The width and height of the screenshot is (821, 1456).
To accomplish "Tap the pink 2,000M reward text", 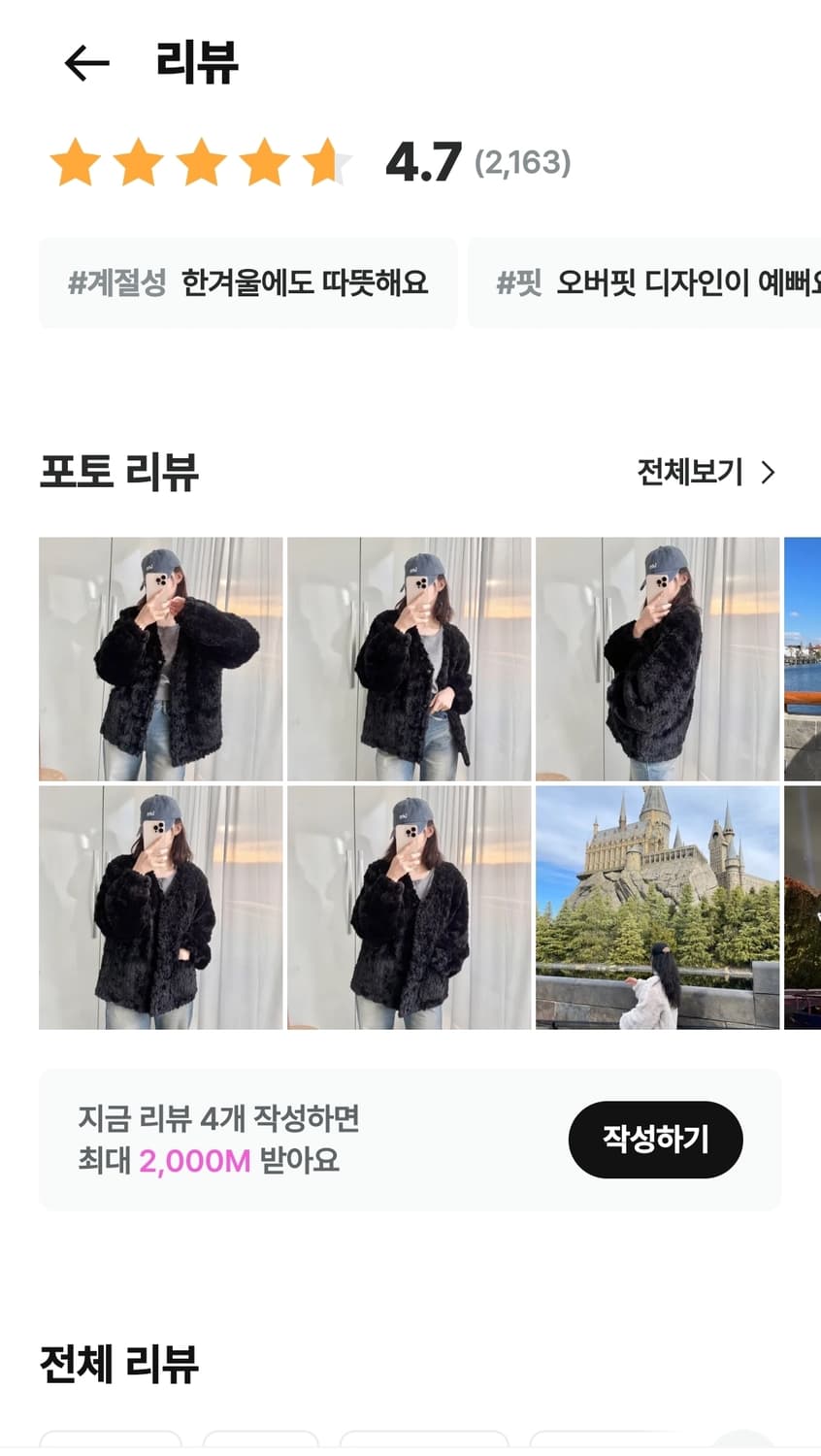I will click(192, 1161).
